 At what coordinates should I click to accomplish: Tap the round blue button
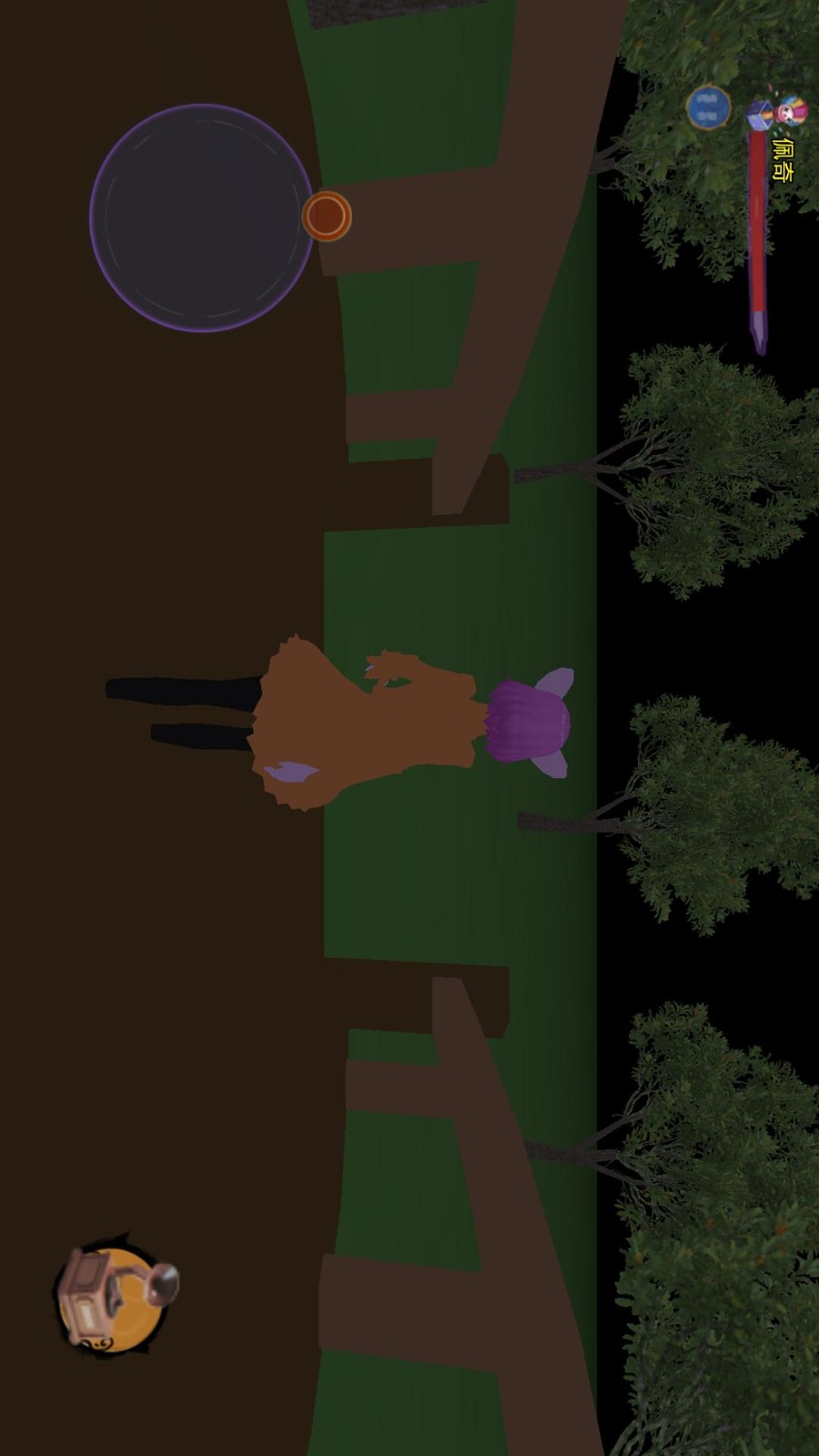(x=708, y=107)
